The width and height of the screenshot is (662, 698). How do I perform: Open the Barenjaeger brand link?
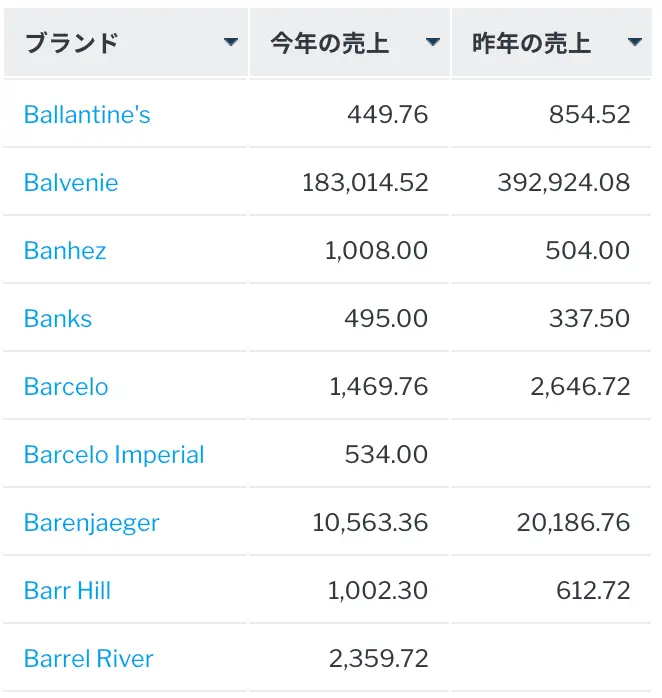[92, 522]
